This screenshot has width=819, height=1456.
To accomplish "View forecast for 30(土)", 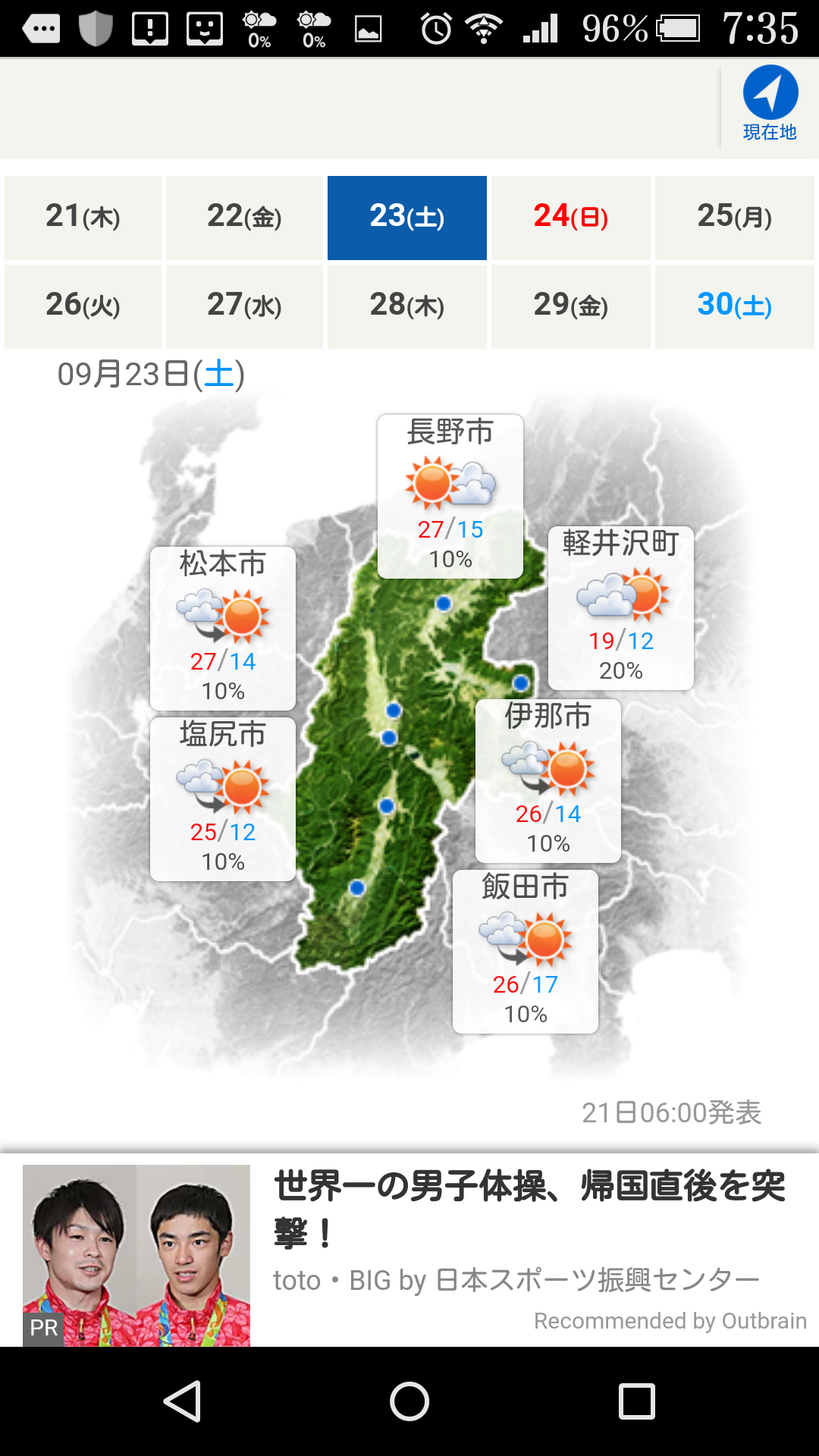I will click(734, 306).
